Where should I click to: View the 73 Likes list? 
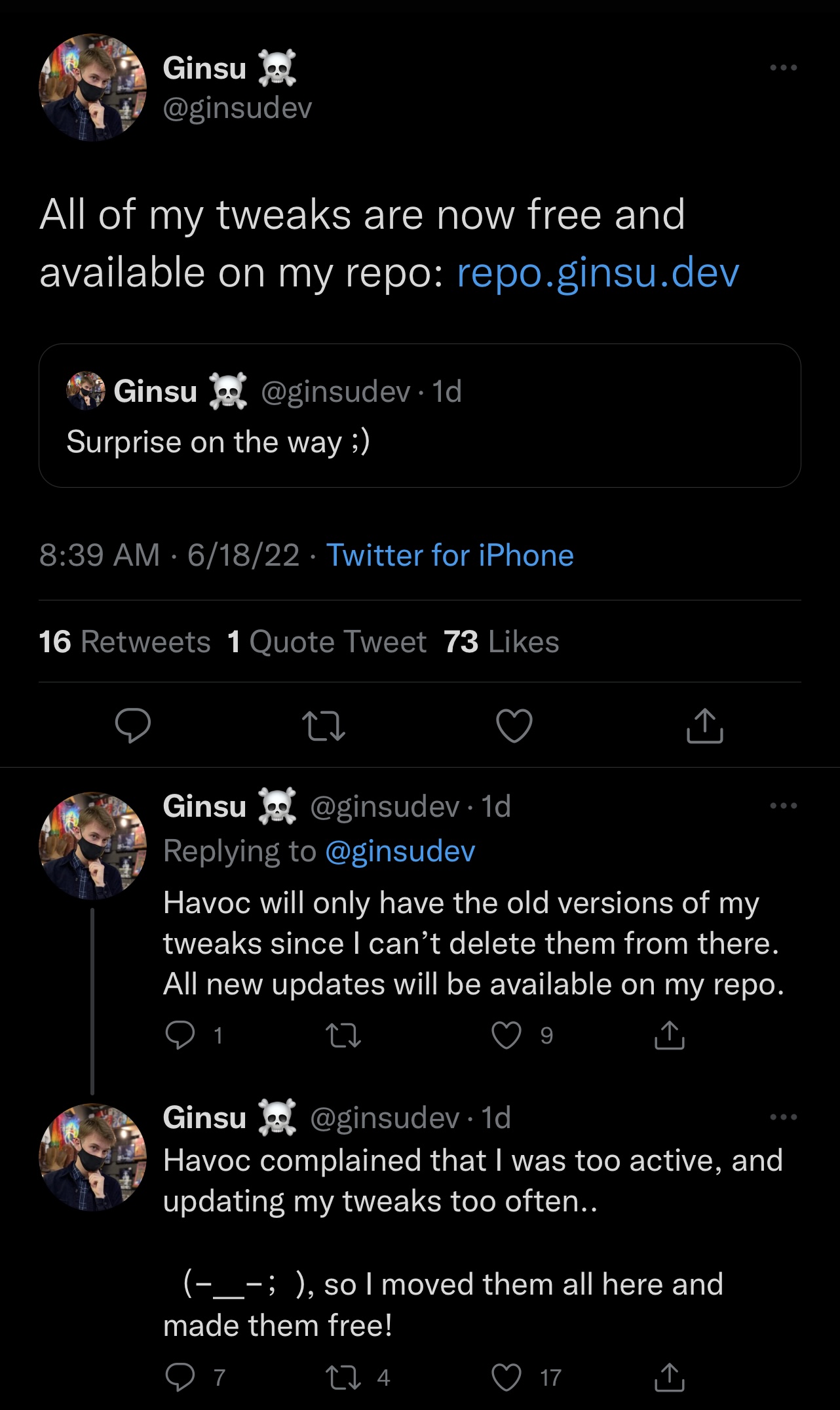coord(501,641)
